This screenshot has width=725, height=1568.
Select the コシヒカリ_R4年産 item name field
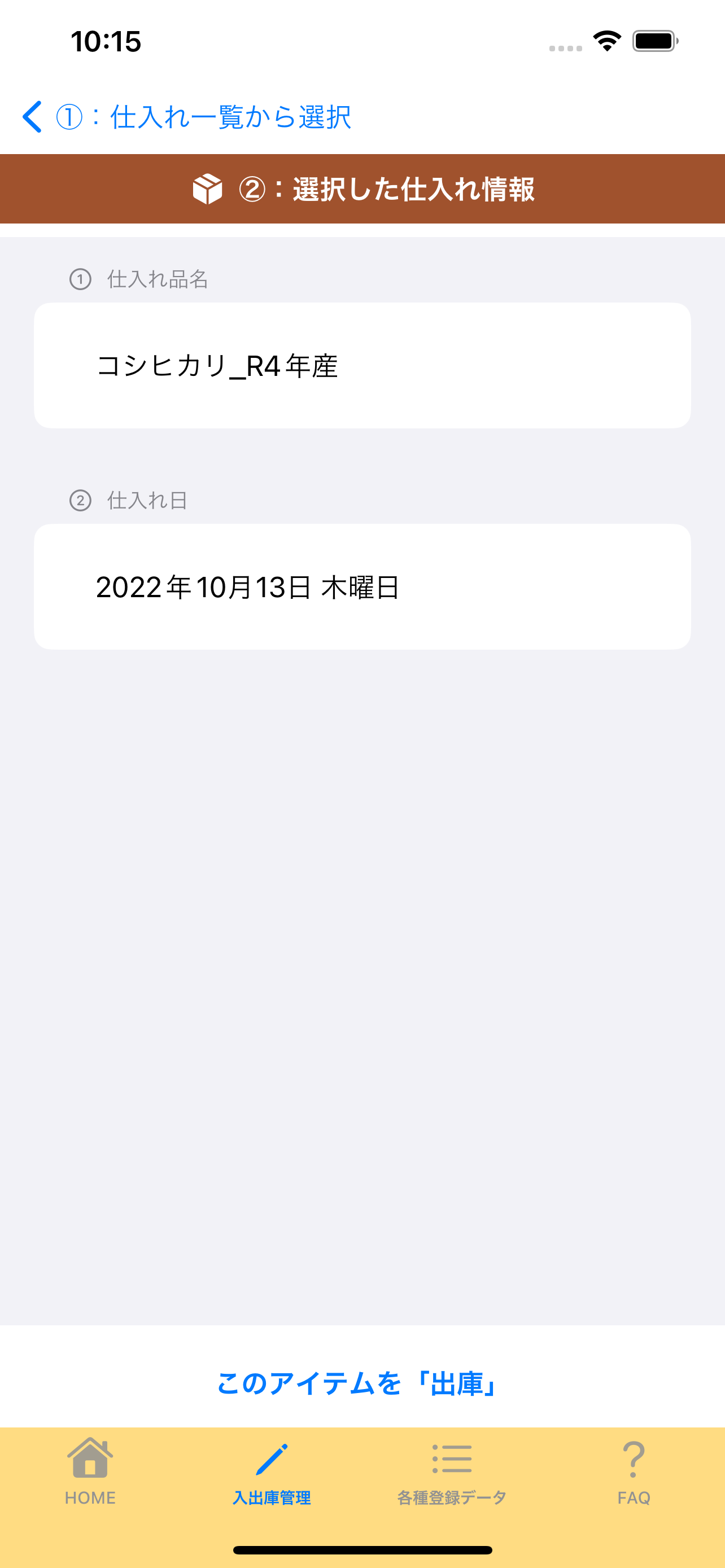coord(362,364)
